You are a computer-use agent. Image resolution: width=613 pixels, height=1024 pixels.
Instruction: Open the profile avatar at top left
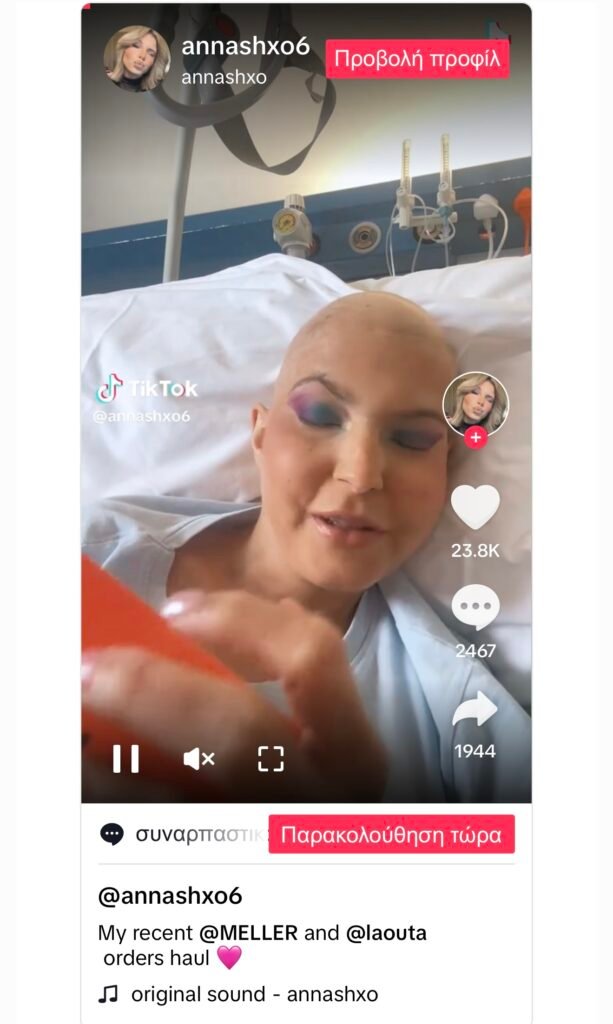pos(137,58)
